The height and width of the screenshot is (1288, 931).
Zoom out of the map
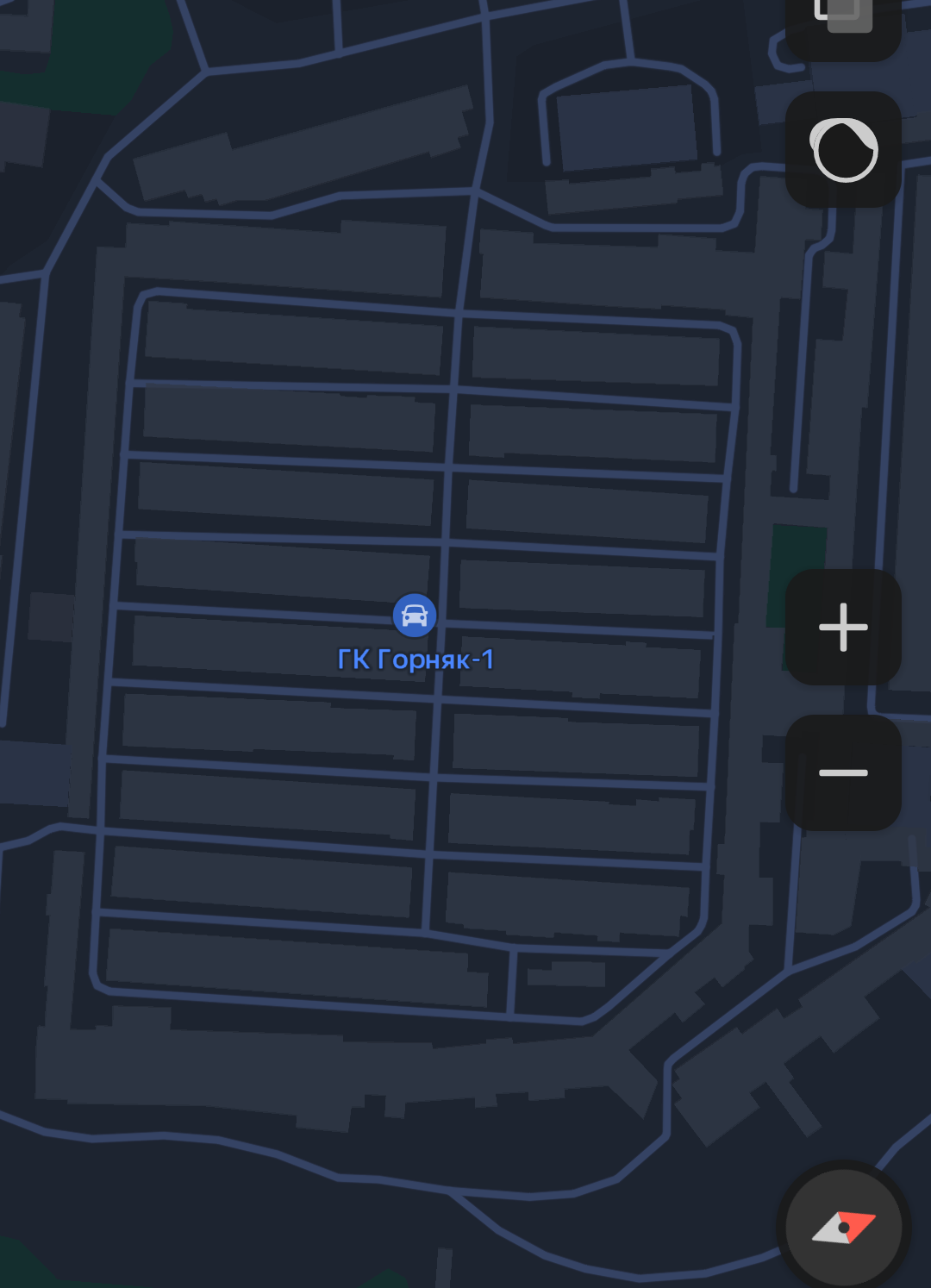pos(843,772)
